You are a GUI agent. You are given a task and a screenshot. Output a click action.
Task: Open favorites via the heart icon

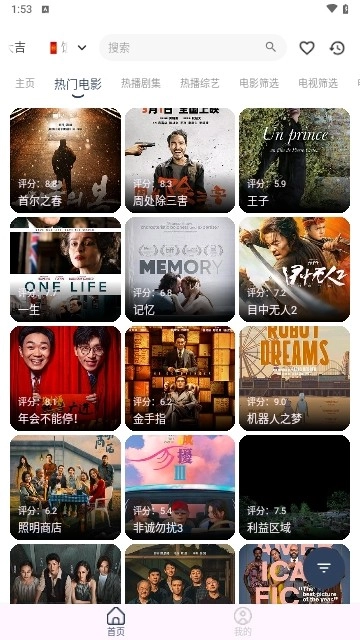307,48
